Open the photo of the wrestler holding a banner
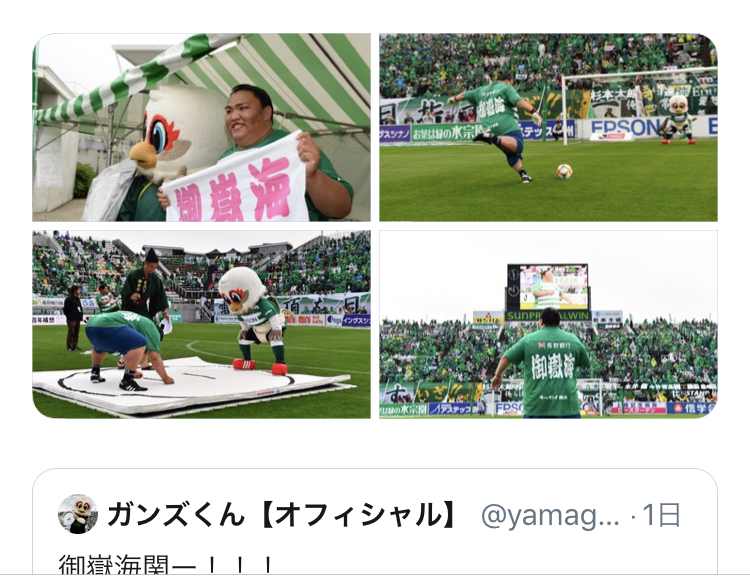This screenshot has width=750, height=578. click(x=201, y=127)
